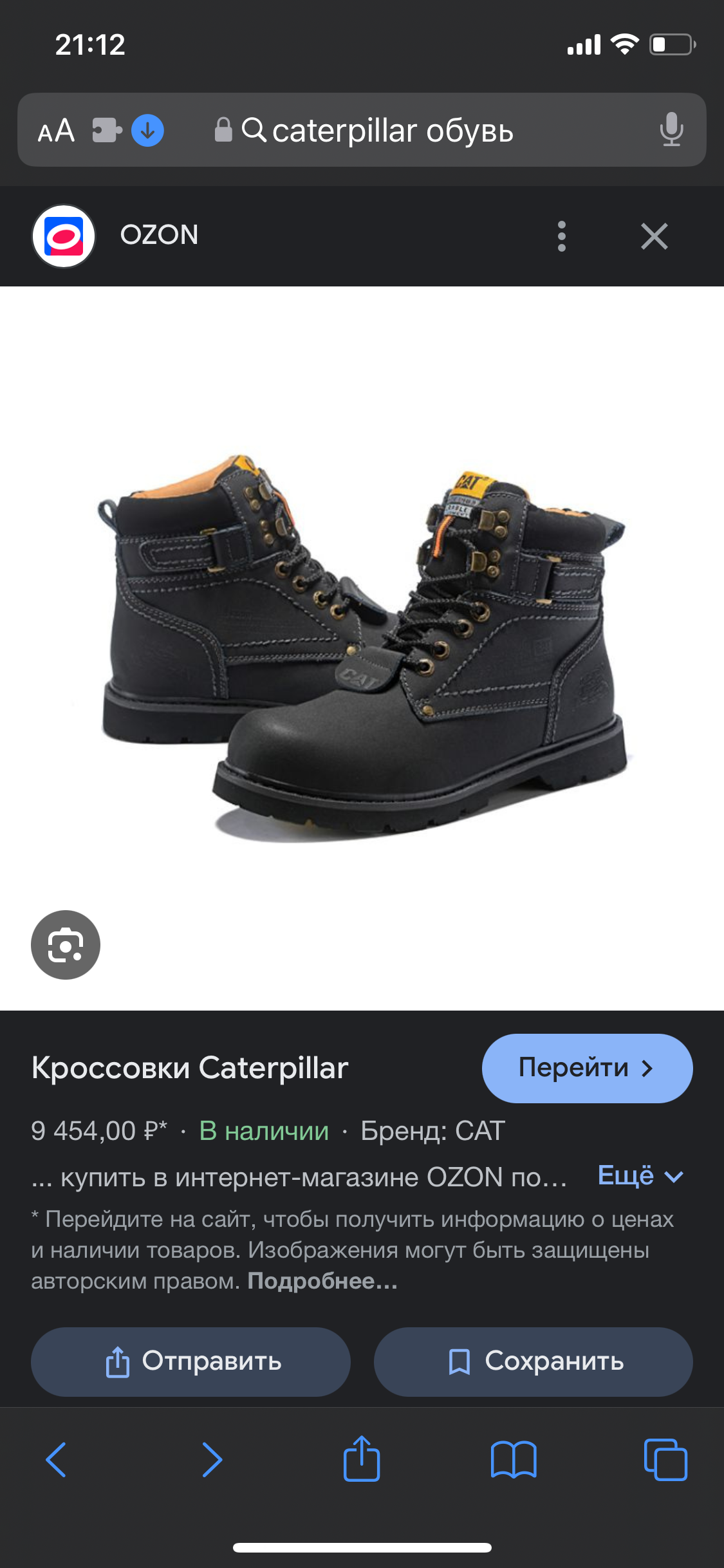The width and height of the screenshot is (724, 1568).
Task: Open the Caterpillar boots product image
Action: click(362, 648)
